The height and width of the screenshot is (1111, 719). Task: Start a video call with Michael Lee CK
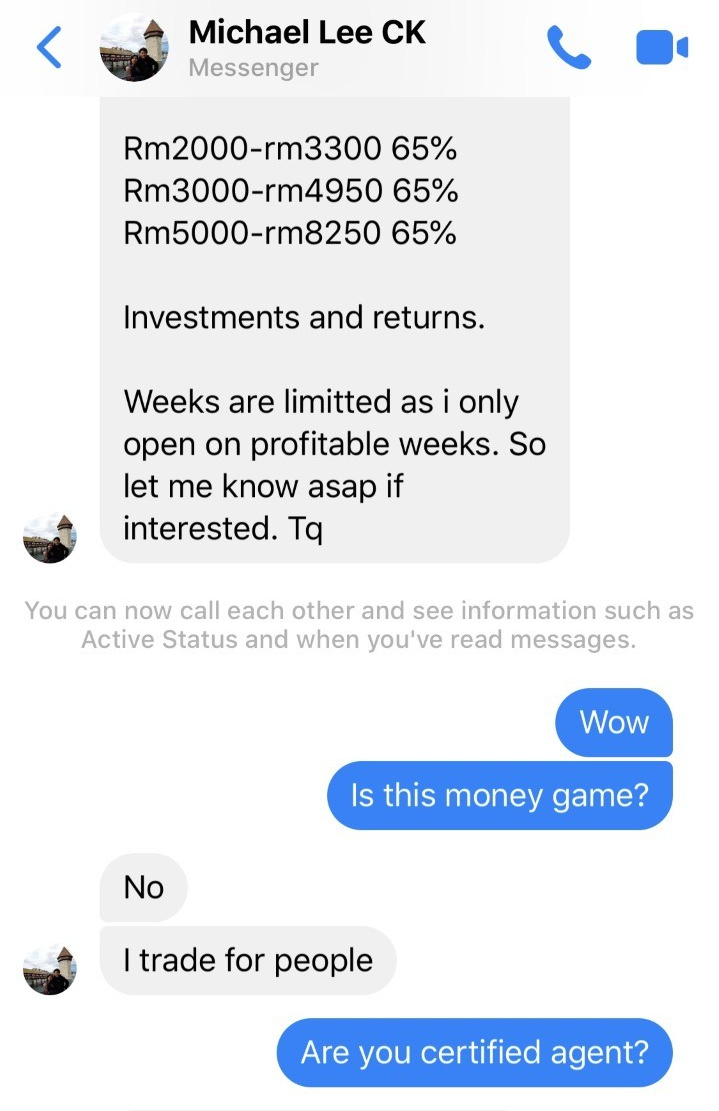tap(661, 47)
